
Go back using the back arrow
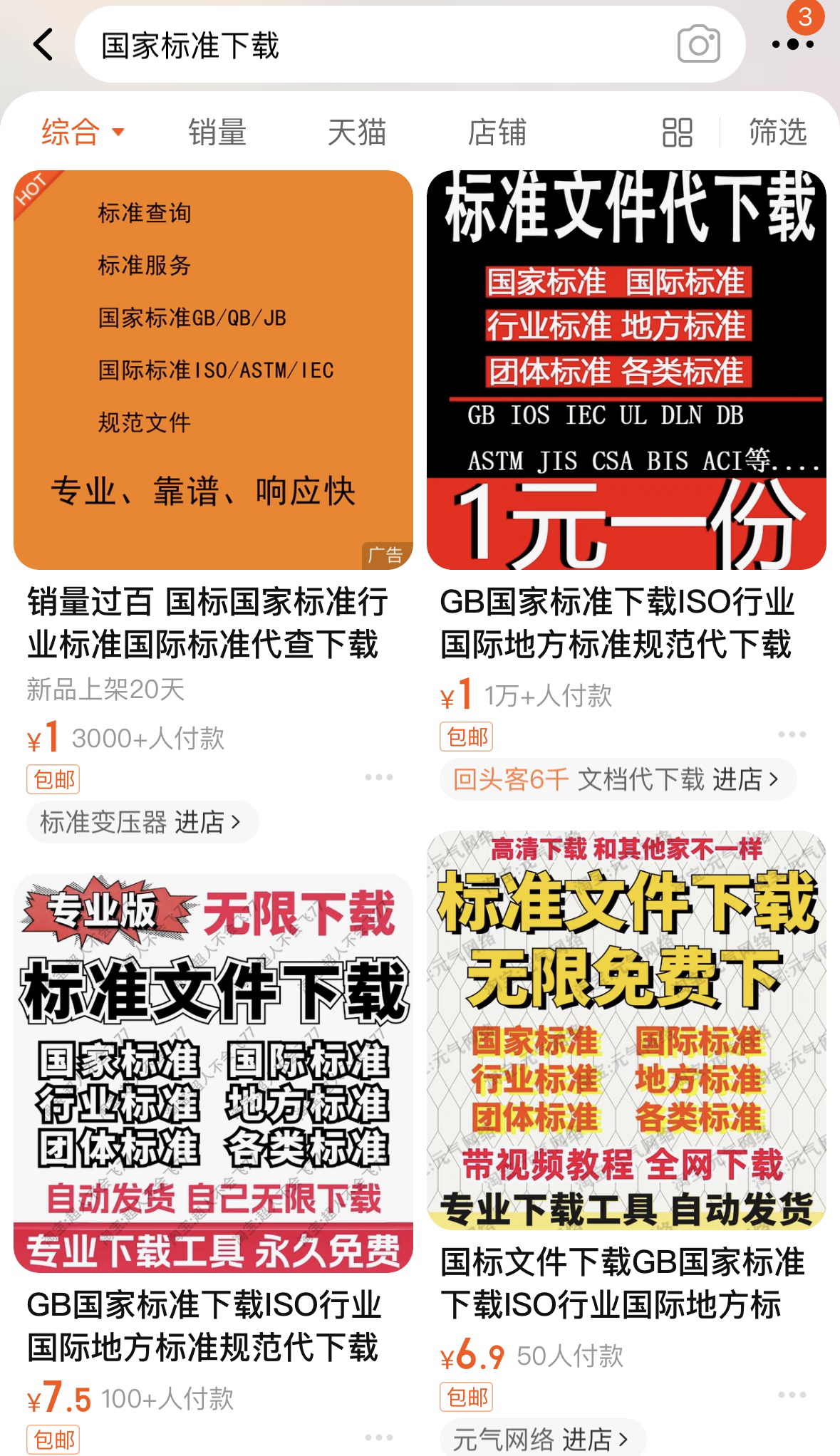[x=43, y=45]
